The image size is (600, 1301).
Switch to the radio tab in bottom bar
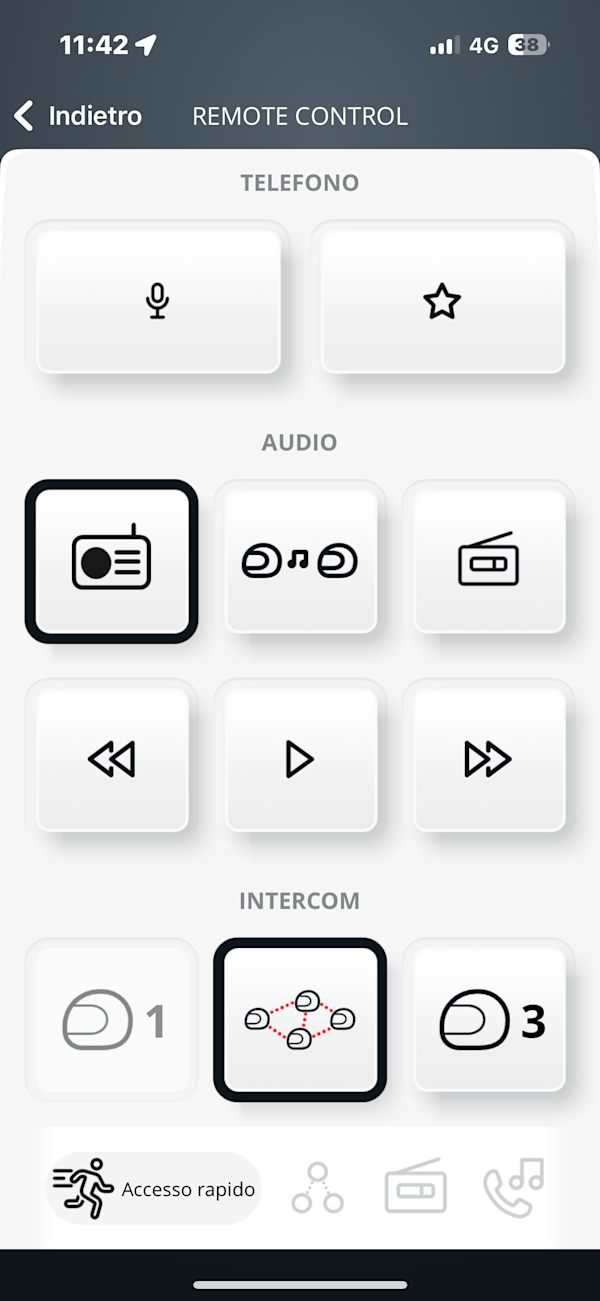[x=415, y=1189]
